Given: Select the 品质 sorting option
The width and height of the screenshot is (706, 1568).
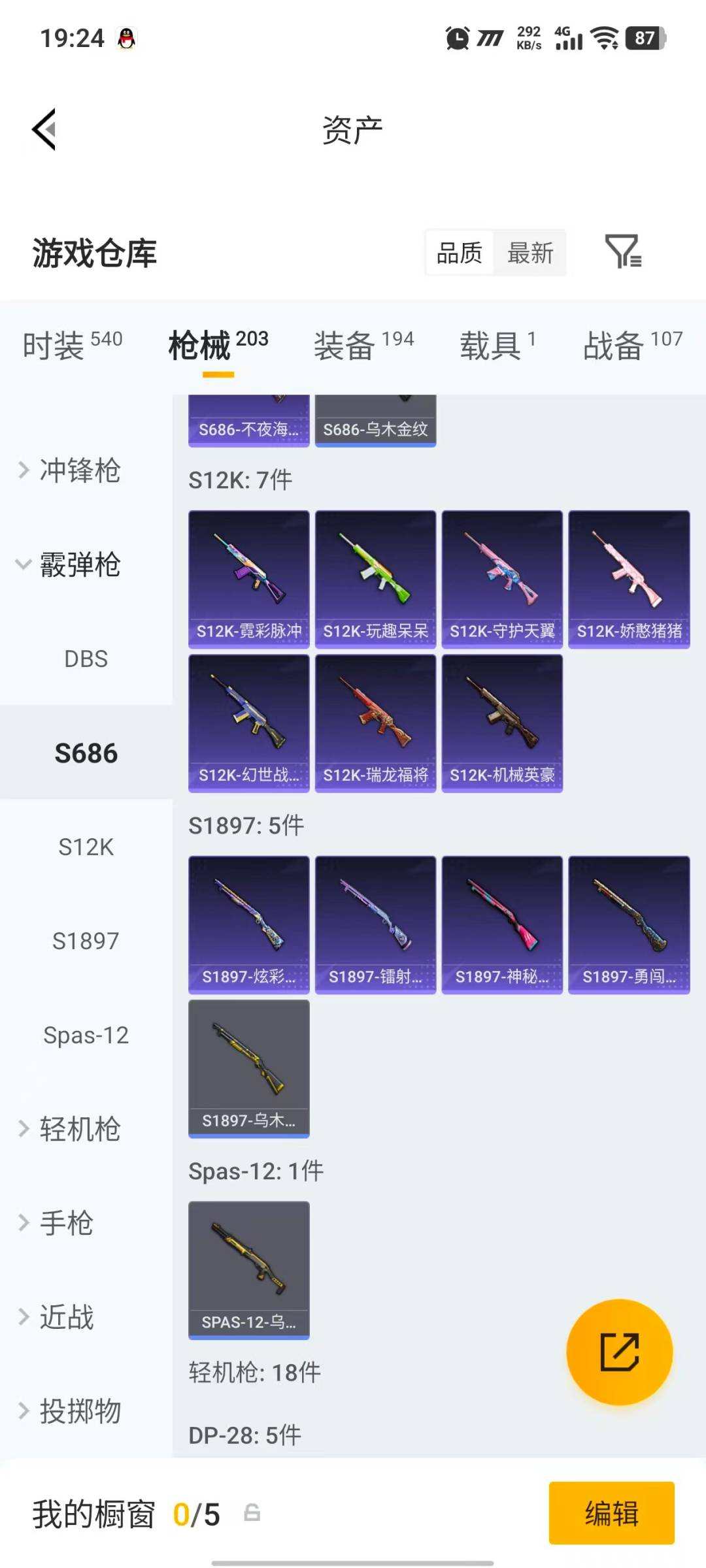Looking at the screenshot, I should [x=460, y=253].
